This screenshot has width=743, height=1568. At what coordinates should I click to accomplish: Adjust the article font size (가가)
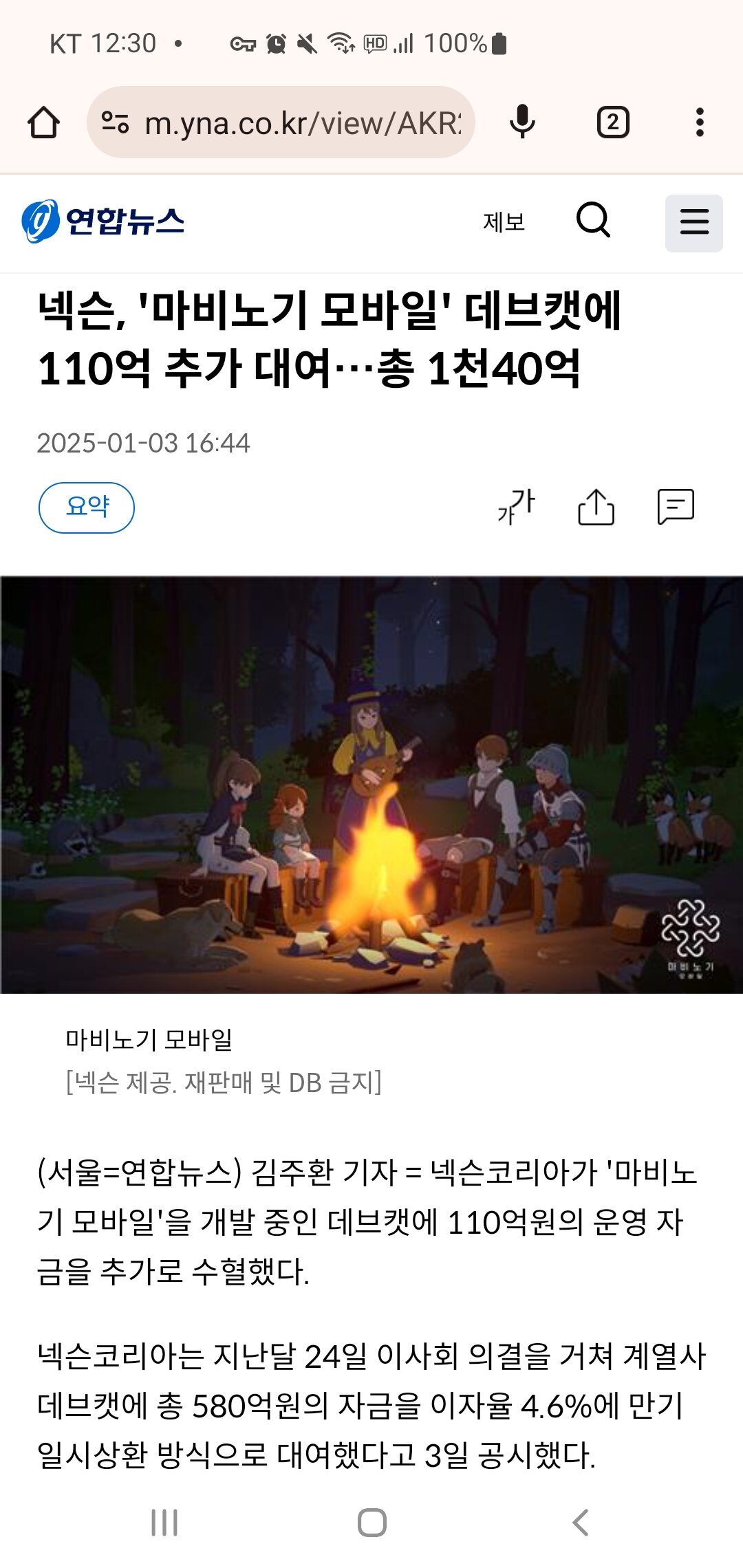516,507
